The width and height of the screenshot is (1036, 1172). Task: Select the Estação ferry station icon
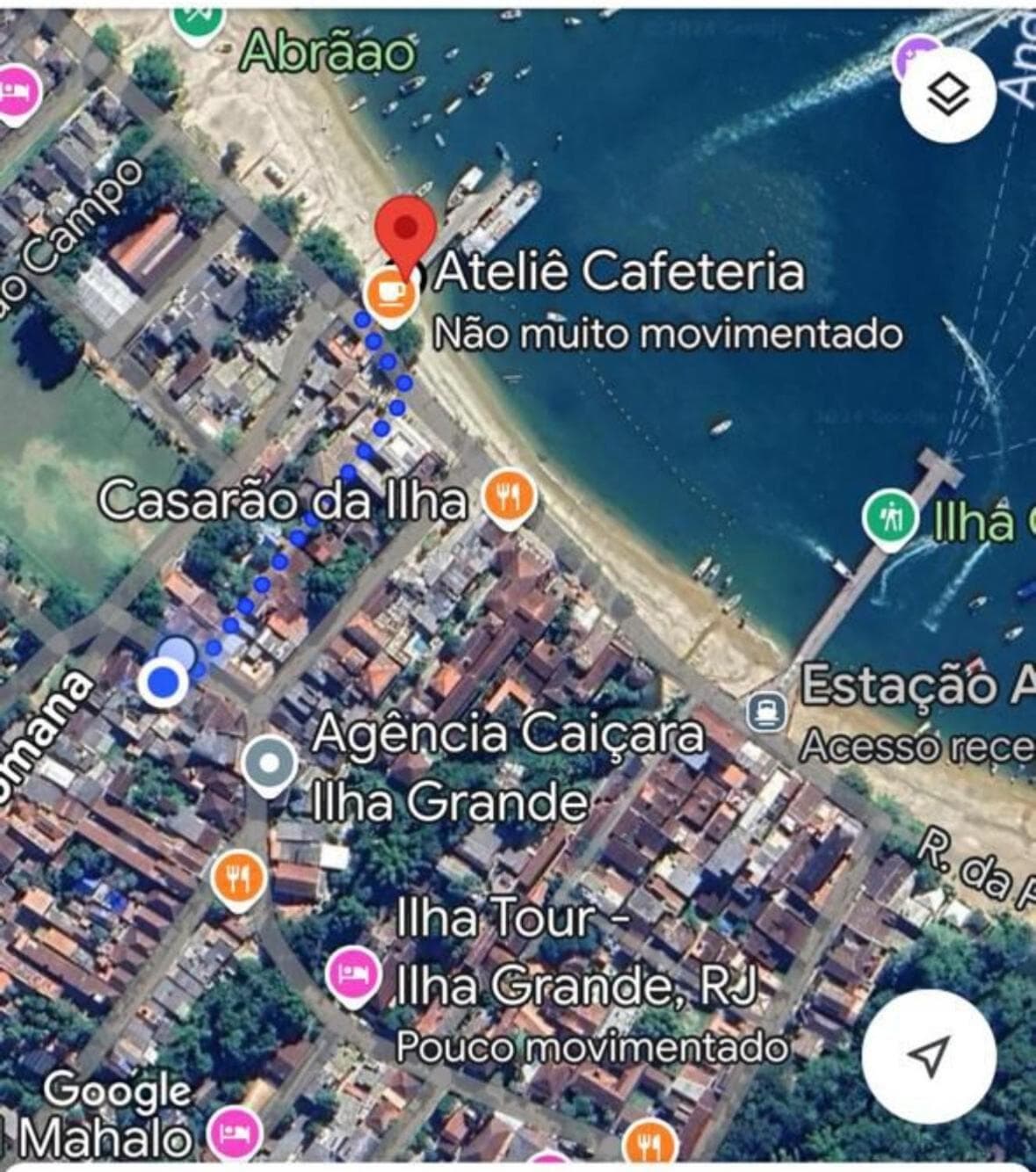768,711
